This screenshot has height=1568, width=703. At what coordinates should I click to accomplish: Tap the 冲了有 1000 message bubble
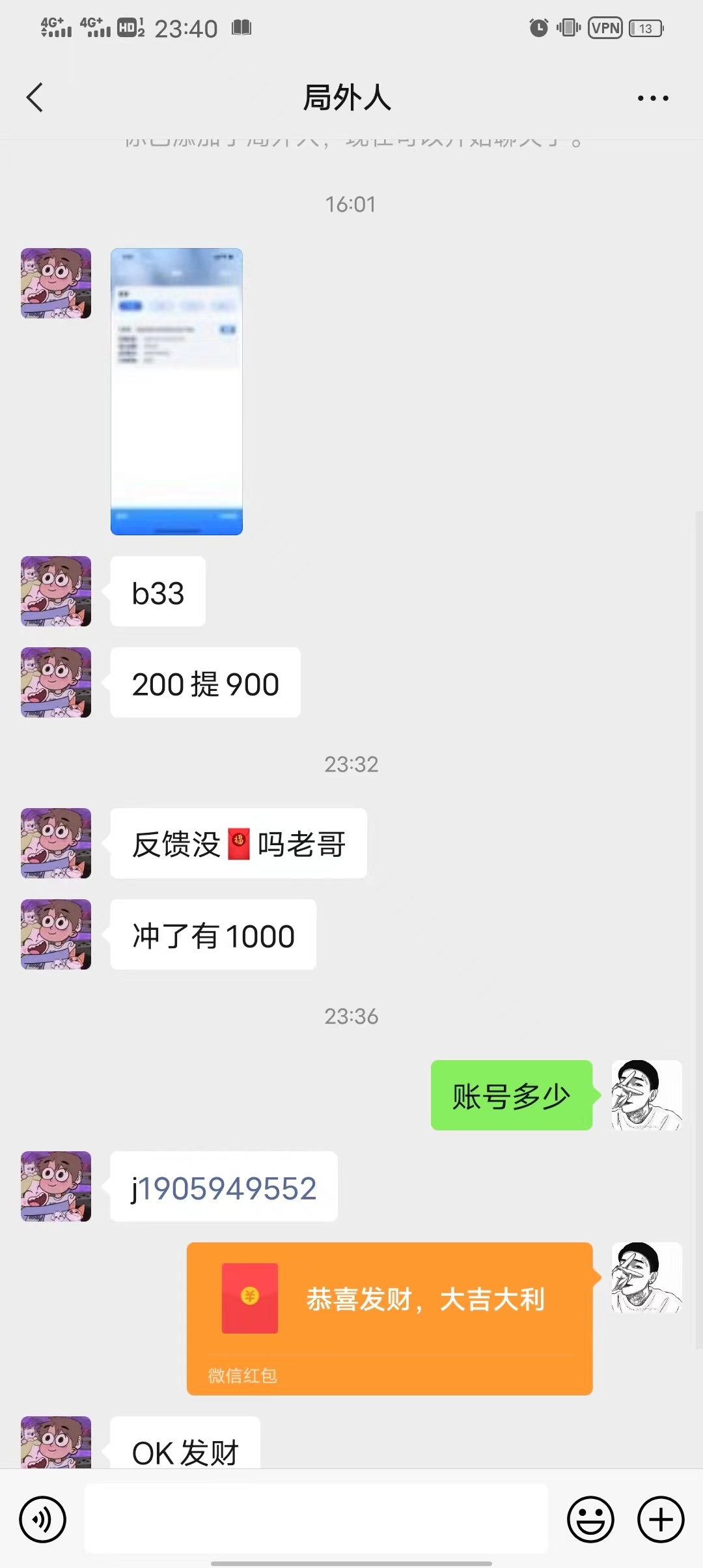[213, 935]
